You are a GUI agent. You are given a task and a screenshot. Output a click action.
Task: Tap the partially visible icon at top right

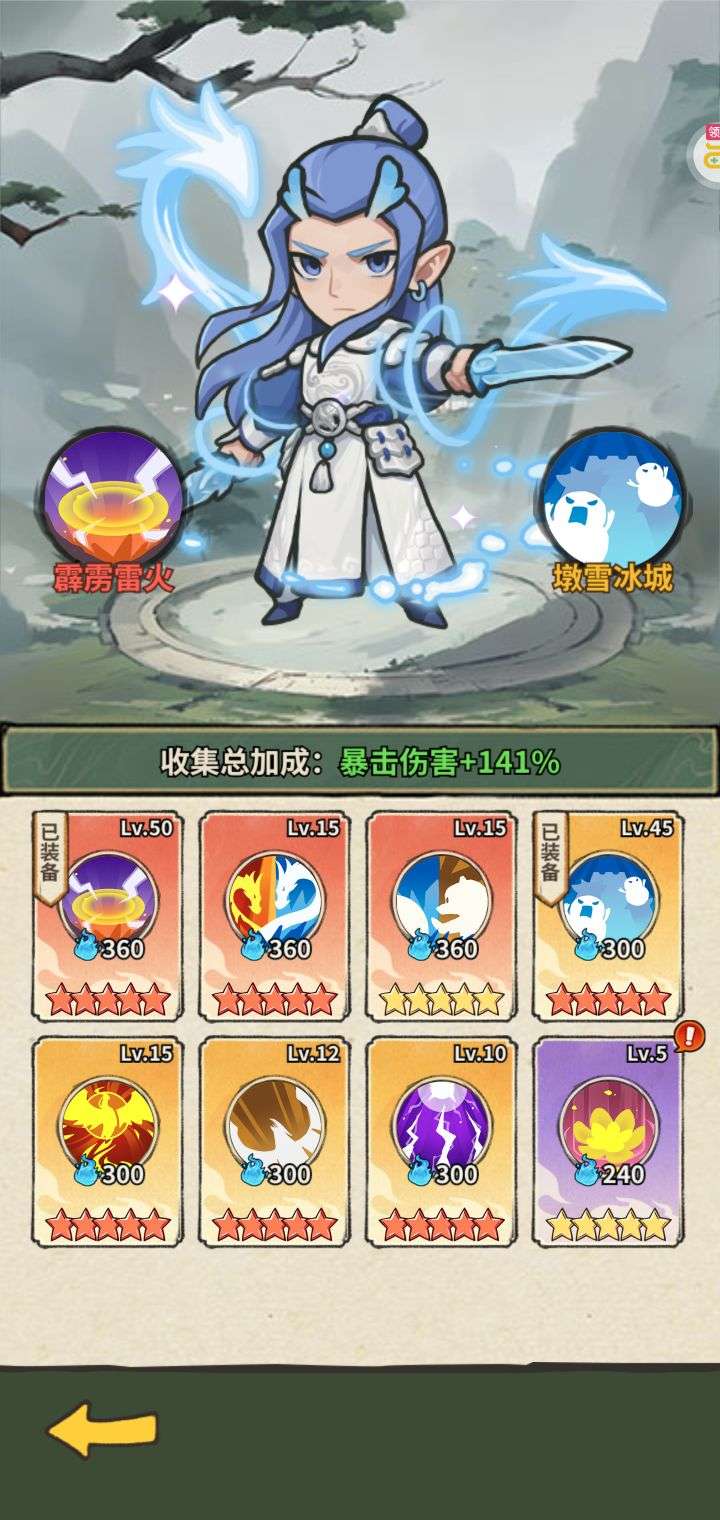(708, 150)
